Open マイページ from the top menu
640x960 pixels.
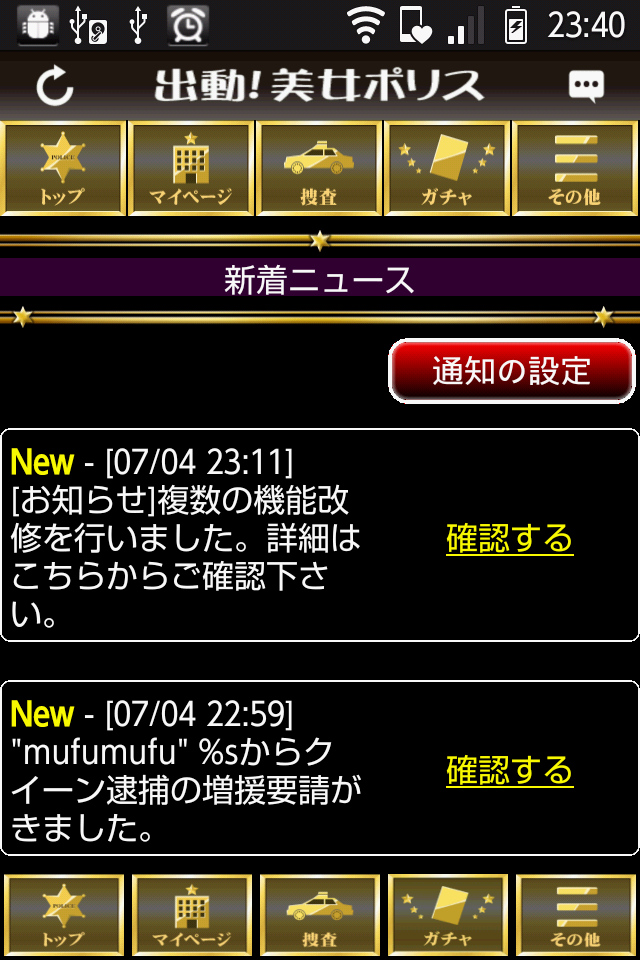click(x=191, y=168)
